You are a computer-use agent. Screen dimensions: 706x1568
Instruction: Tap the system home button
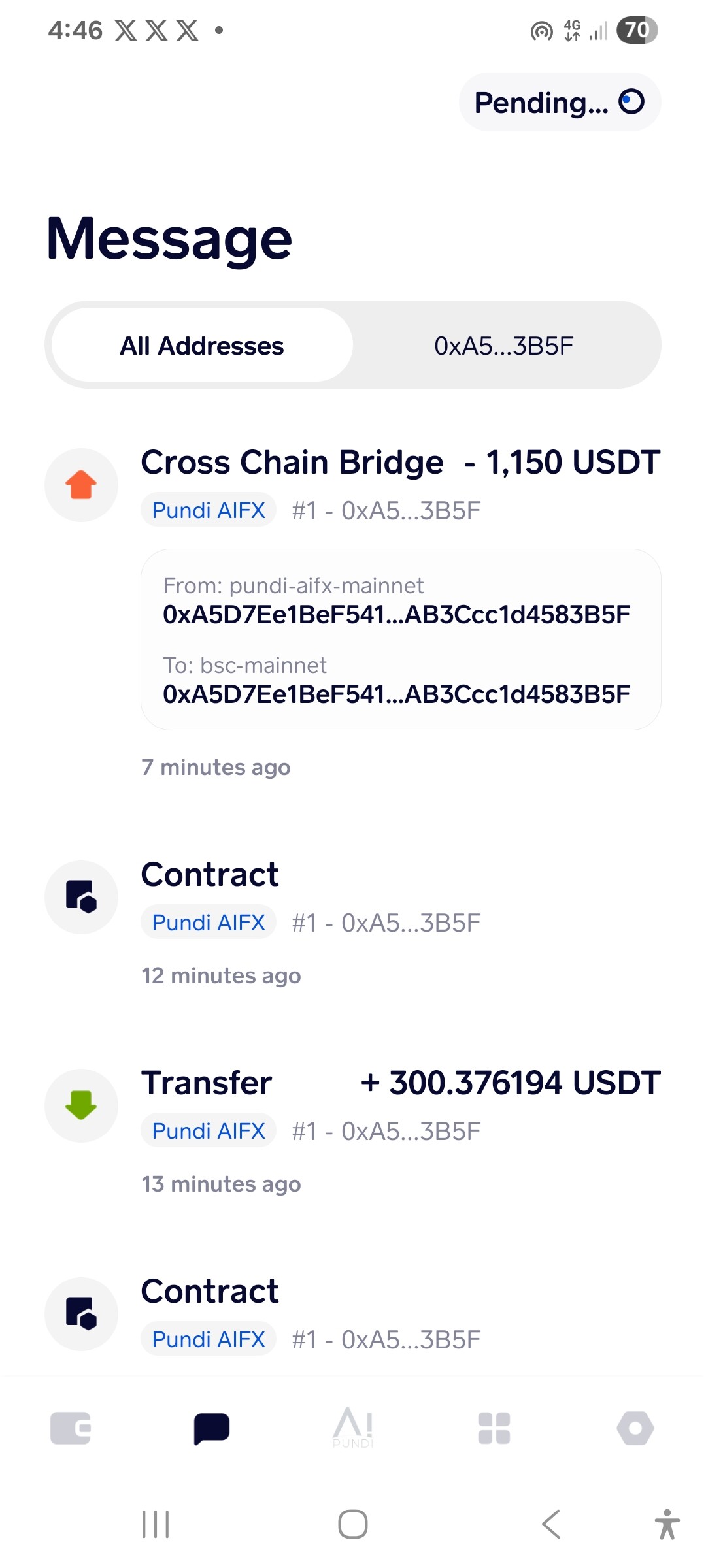pyautogui.click(x=353, y=1524)
